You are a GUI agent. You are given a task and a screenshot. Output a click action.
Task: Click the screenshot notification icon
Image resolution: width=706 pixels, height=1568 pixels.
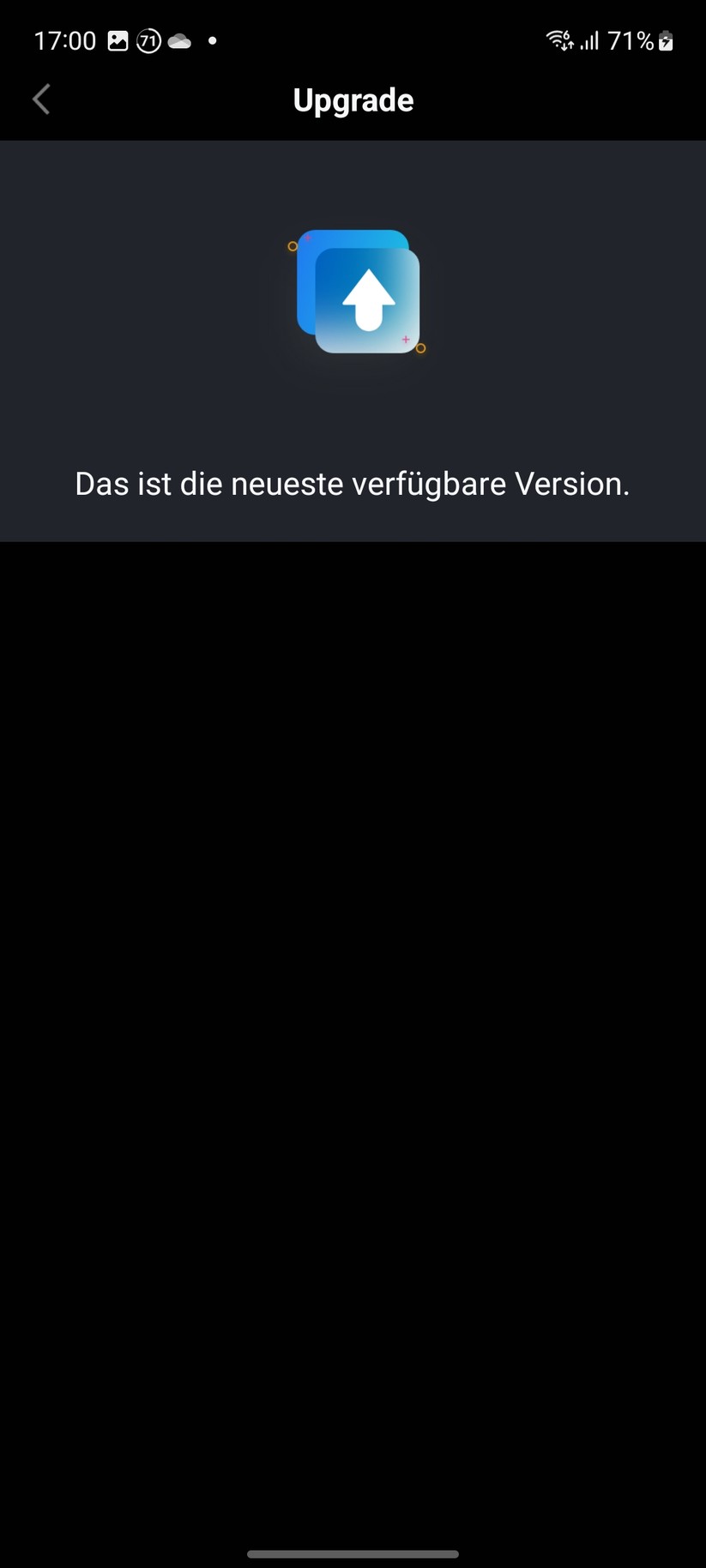(117, 39)
